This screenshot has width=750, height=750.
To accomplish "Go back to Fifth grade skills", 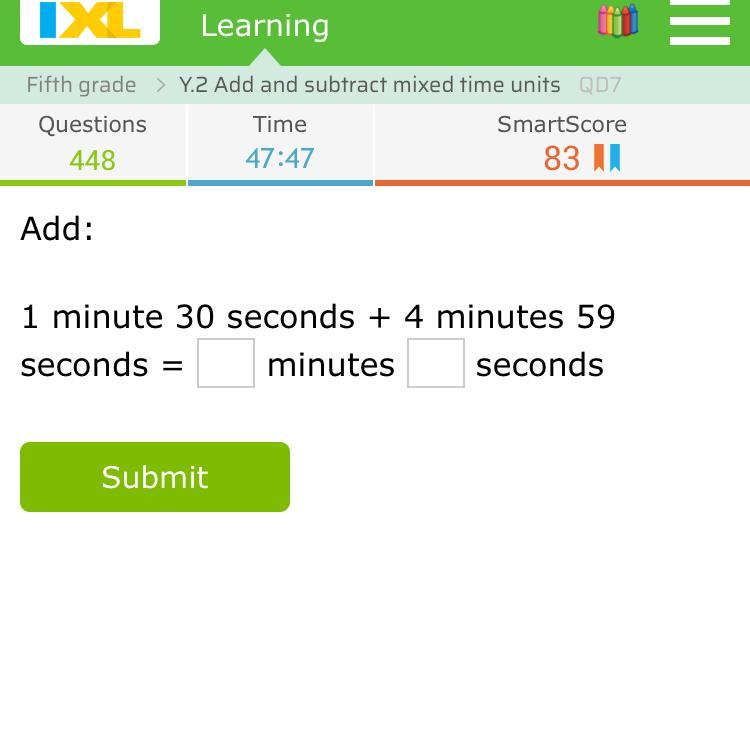I will (x=81, y=85).
